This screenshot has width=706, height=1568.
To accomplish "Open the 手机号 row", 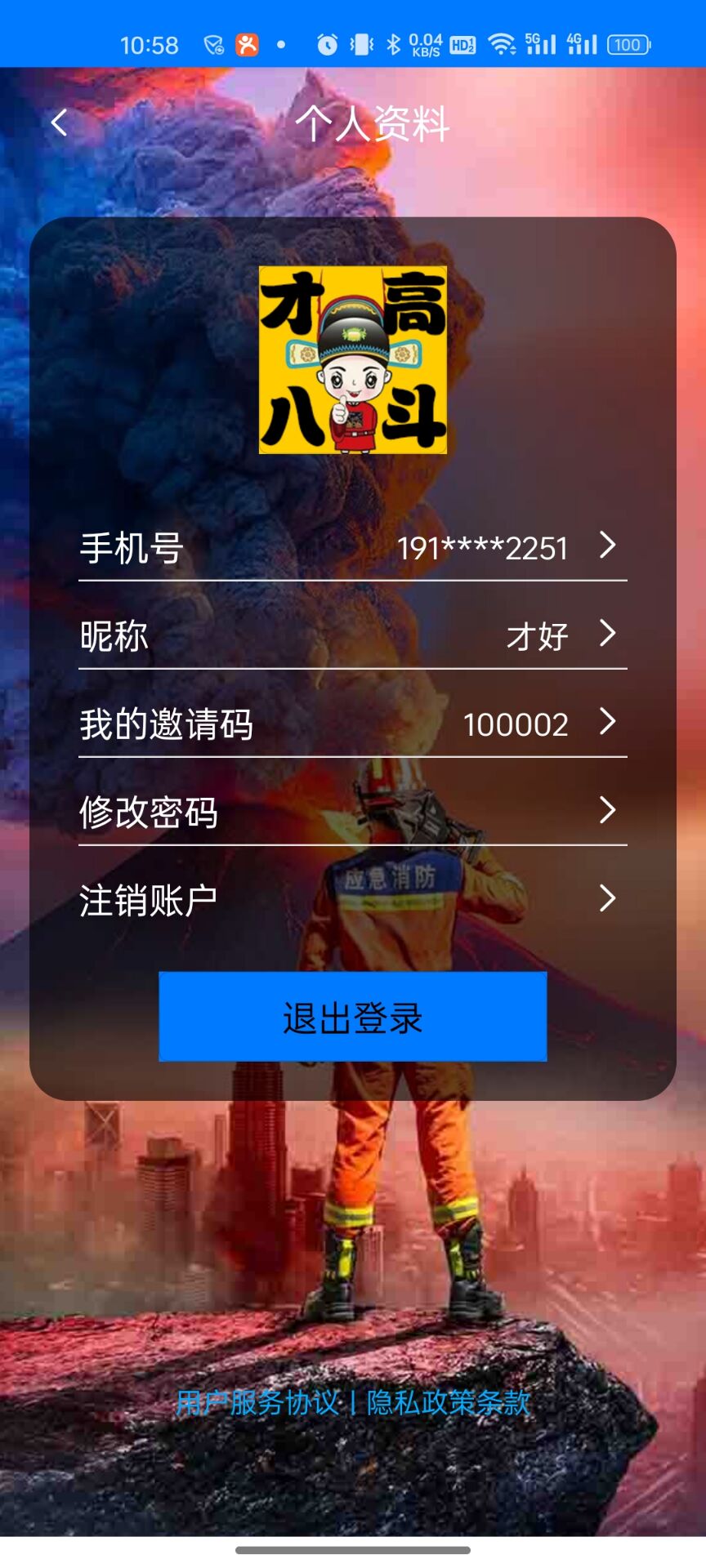I will click(353, 547).
